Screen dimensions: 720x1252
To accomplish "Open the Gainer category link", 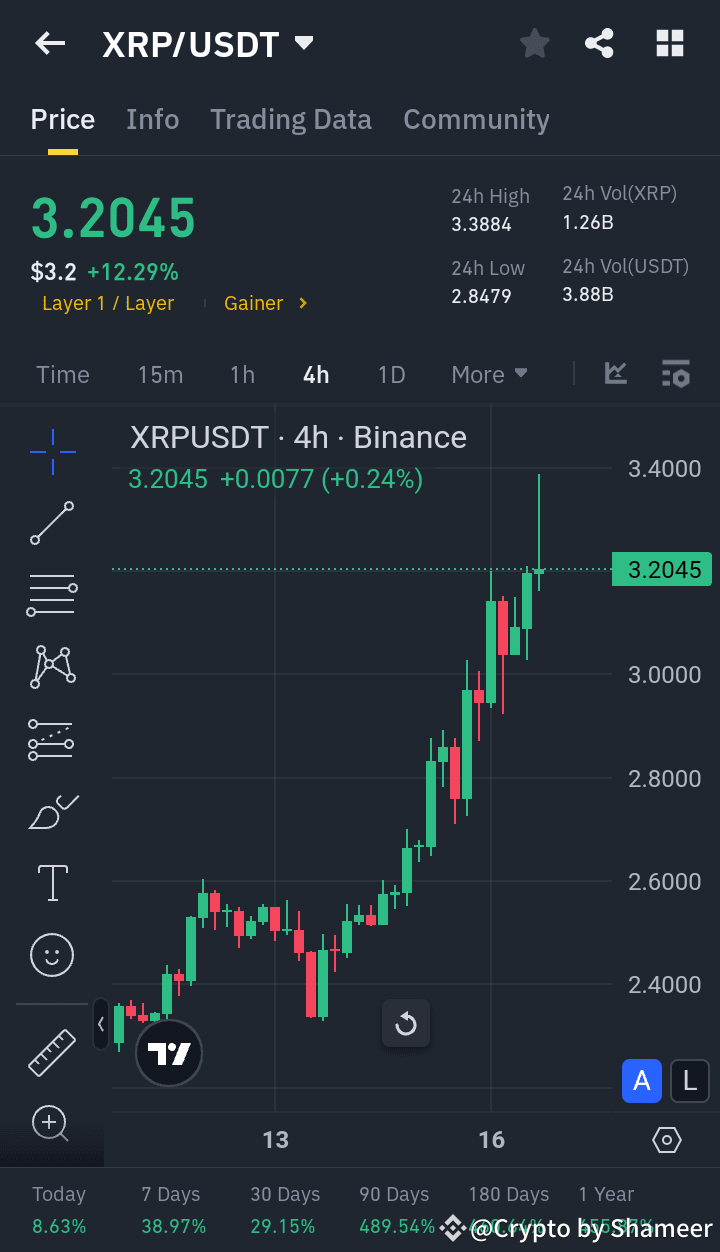I will pos(255,303).
